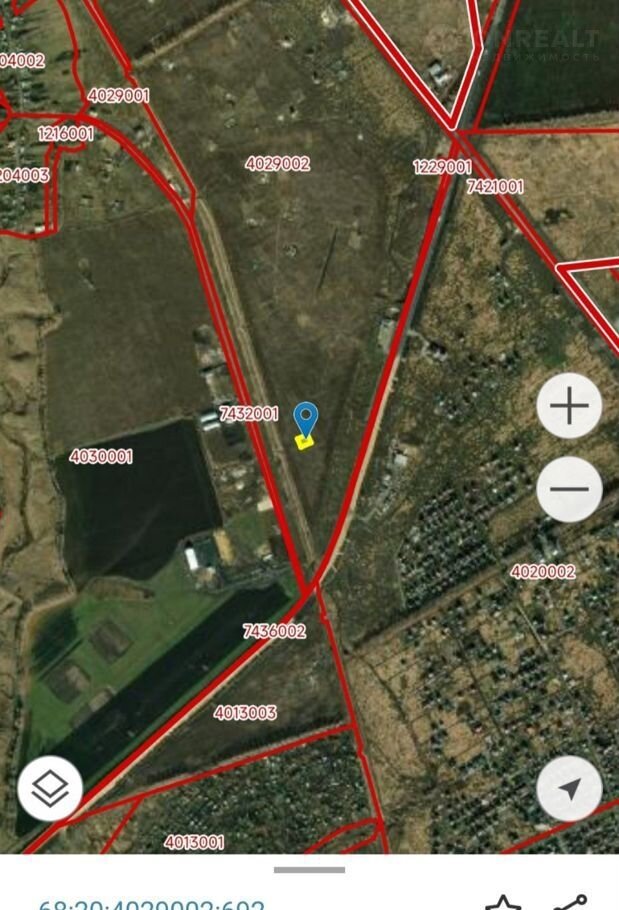Zoom in with the plus button
The height and width of the screenshot is (910, 619).
pyautogui.click(x=569, y=407)
